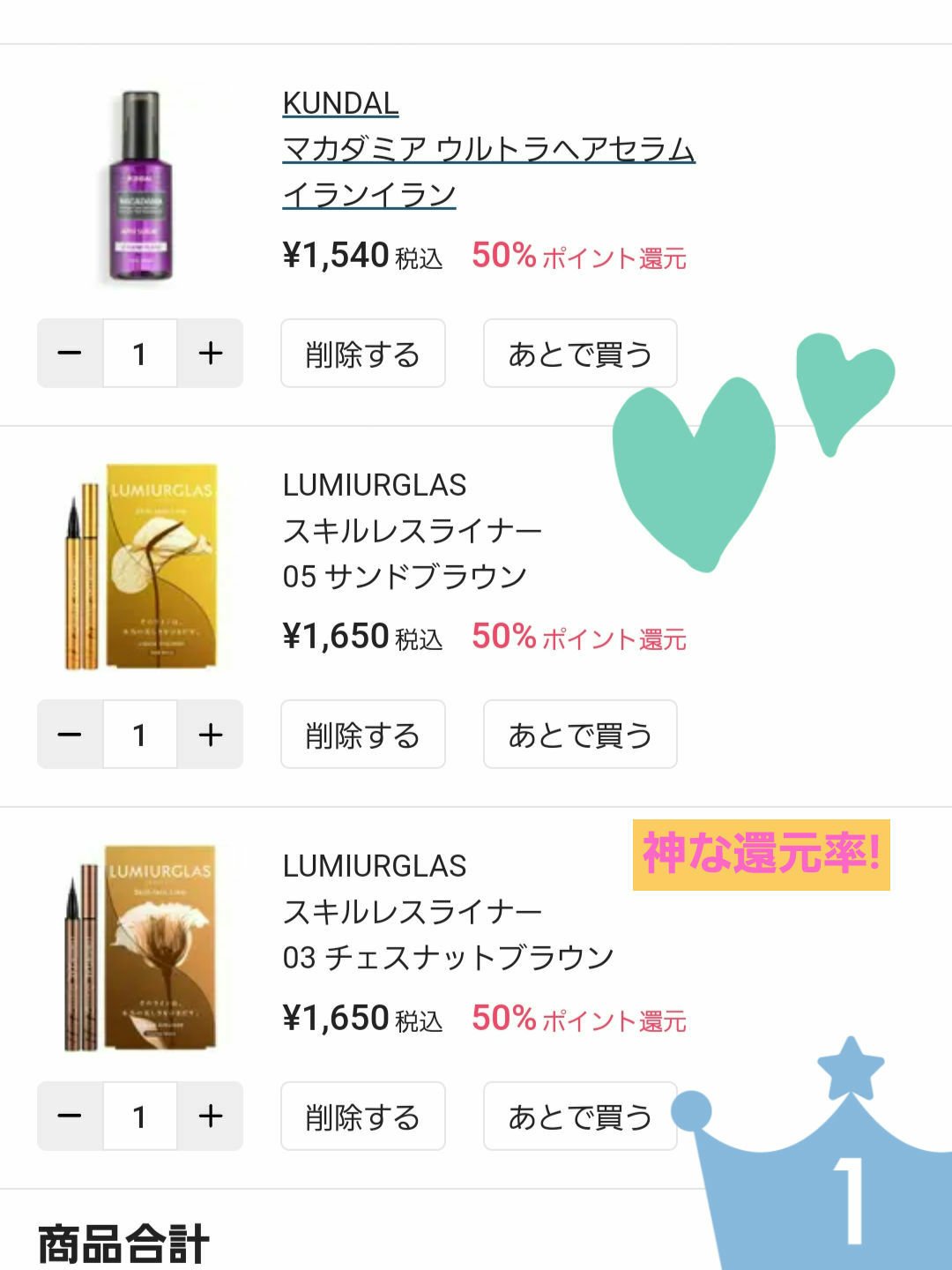Delete the チェスナットブラウン eyeliner from cart
The height and width of the screenshot is (1270, 952).
point(362,1116)
